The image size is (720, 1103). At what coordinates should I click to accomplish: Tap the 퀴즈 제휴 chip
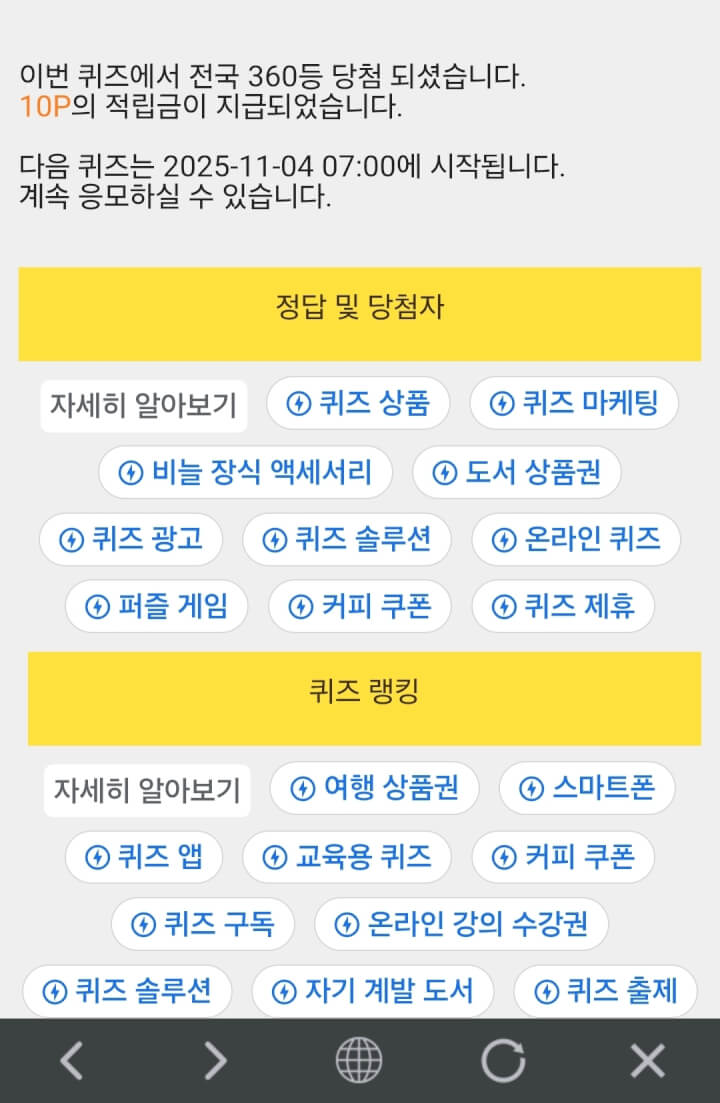click(563, 606)
